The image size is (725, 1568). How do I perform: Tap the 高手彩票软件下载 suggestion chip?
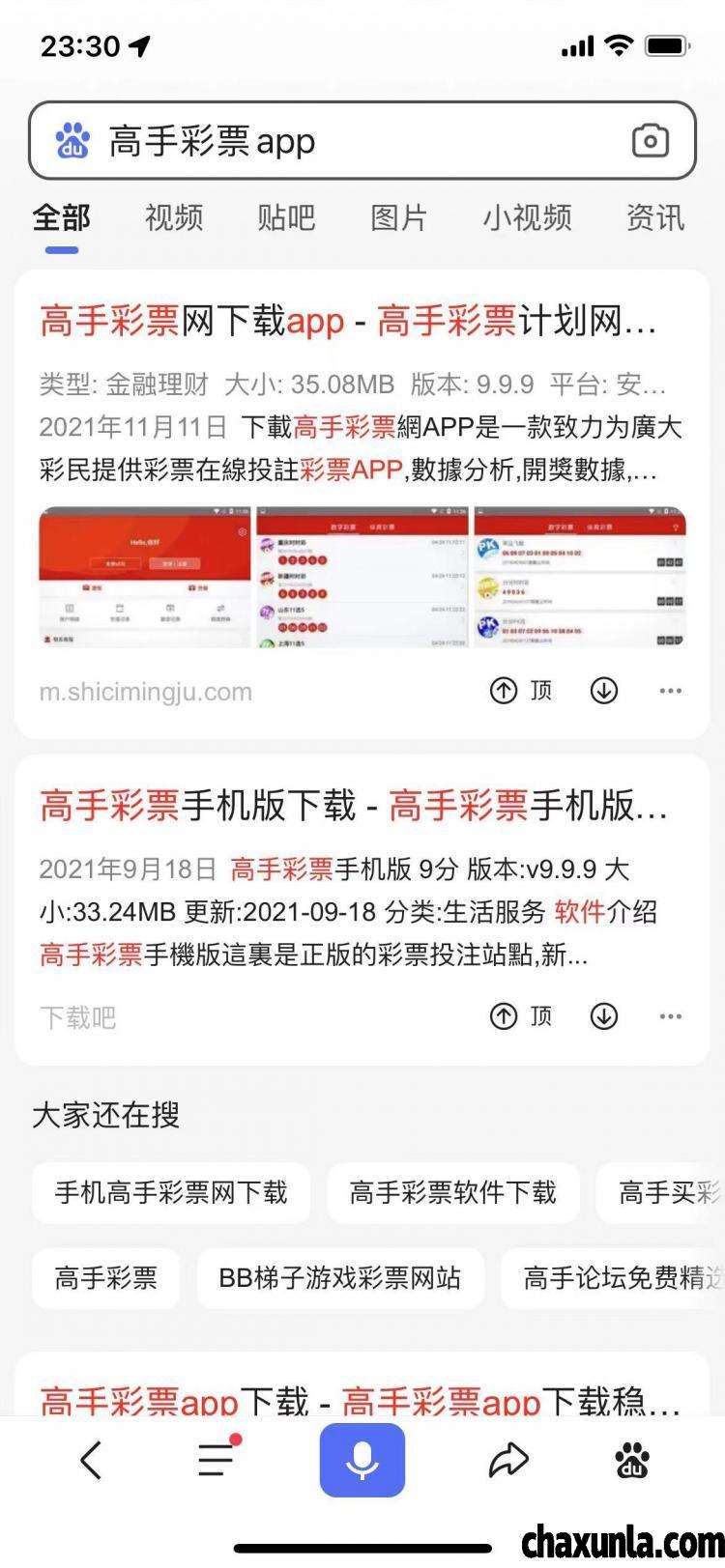[453, 1193]
